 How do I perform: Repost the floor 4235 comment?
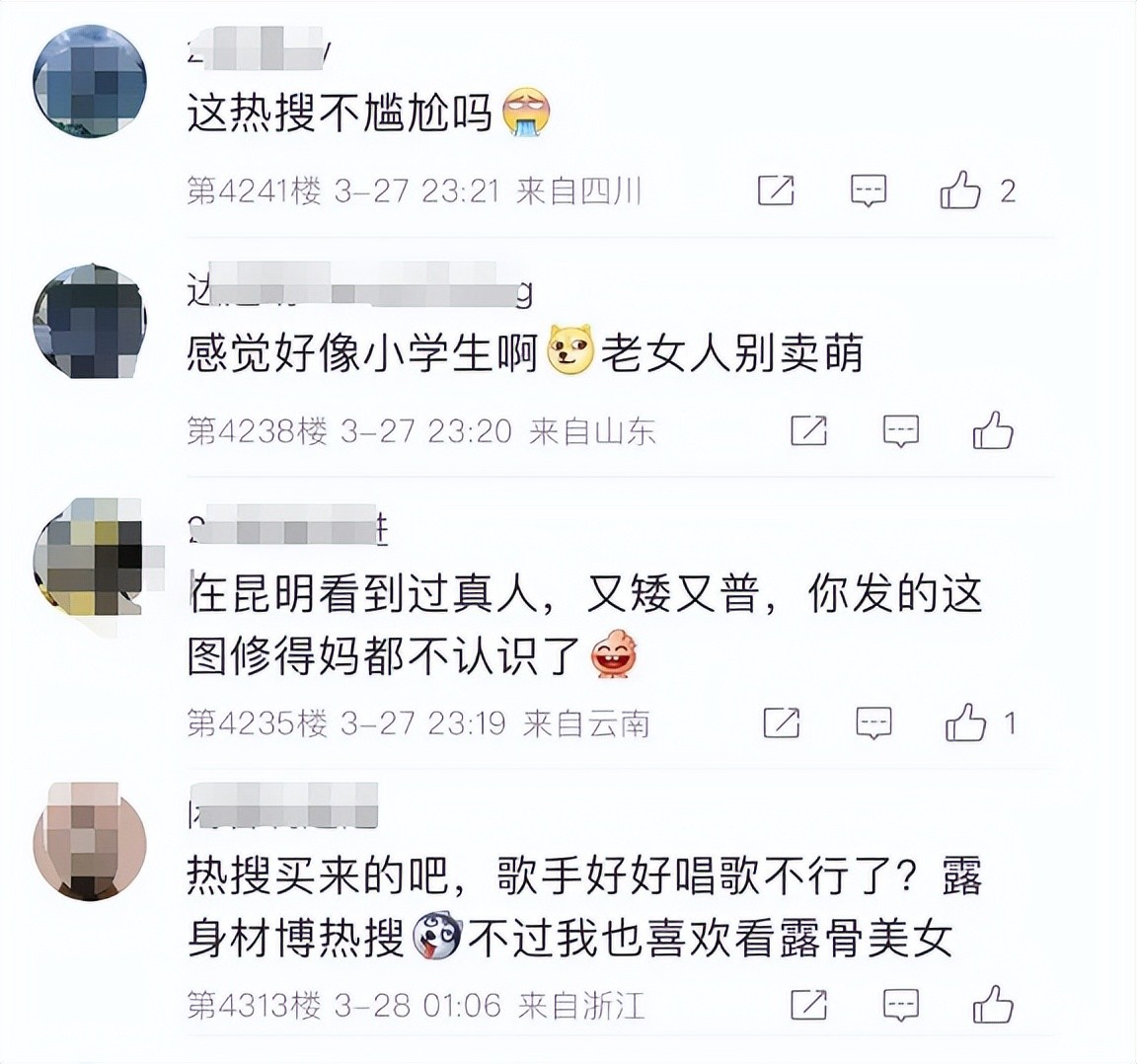[782, 723]
